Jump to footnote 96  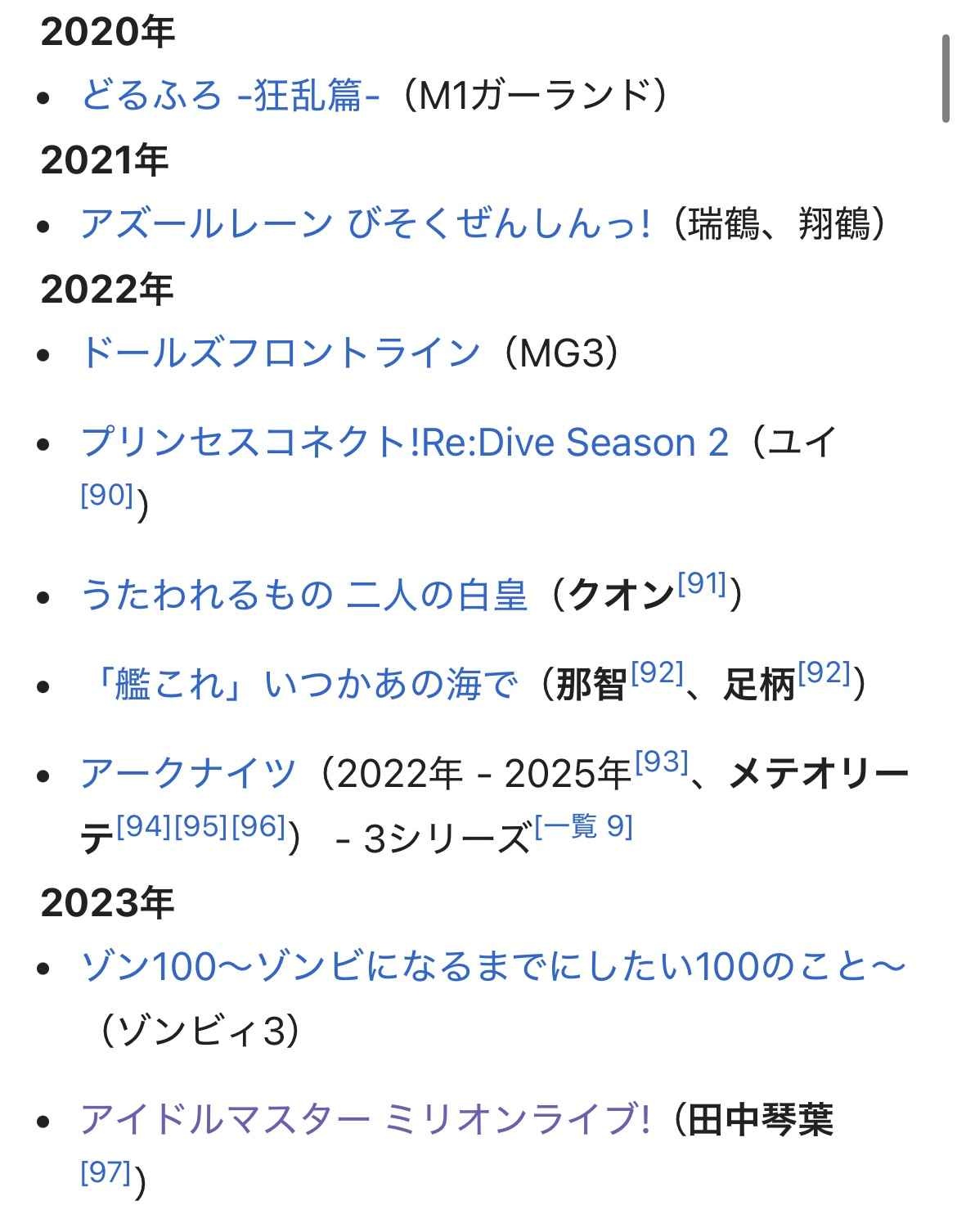pos(258,827)
